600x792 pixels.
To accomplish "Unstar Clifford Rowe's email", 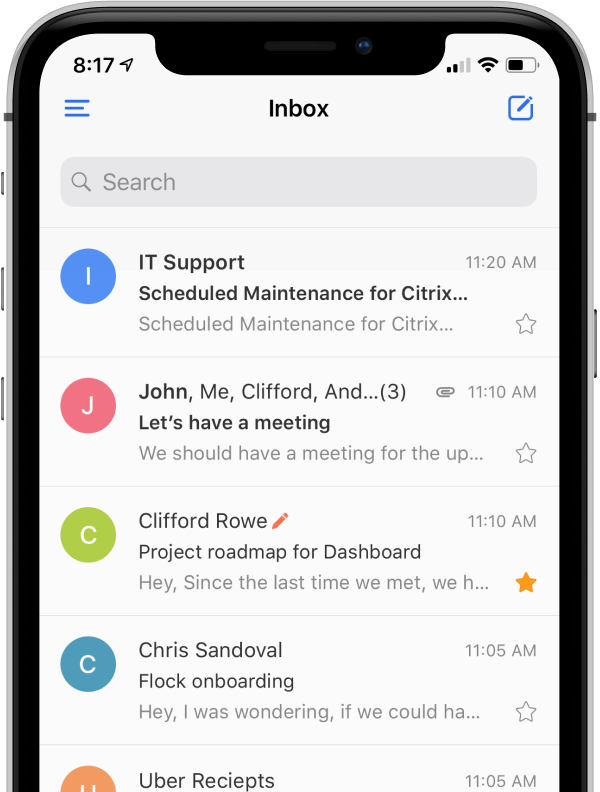I will click(x=526, y=582).
